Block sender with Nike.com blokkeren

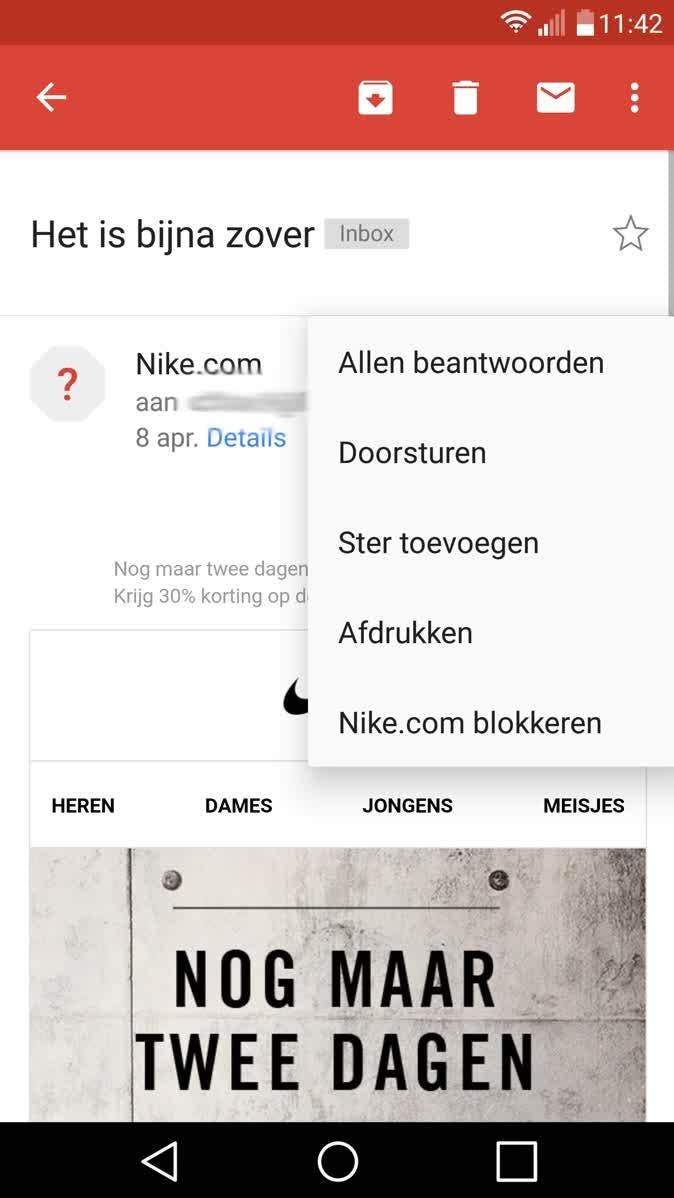coord(470,722)
